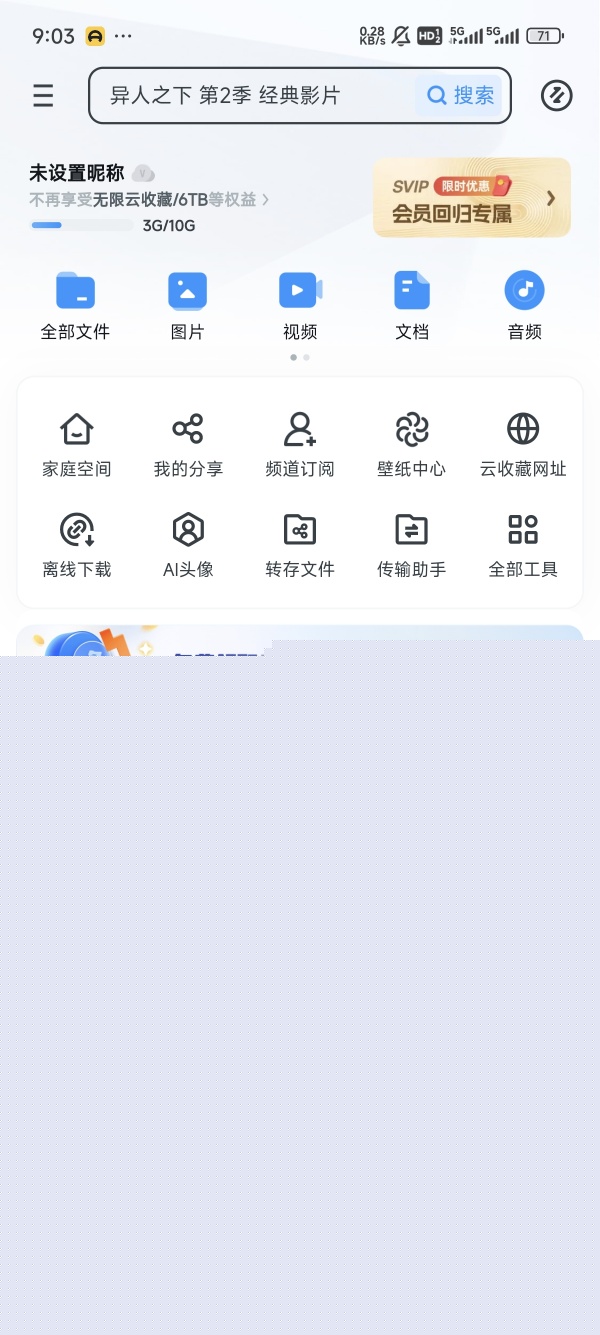Try the AI头像 avatar tool
This screenshot has height=1335, width=600.
point(188,544)
